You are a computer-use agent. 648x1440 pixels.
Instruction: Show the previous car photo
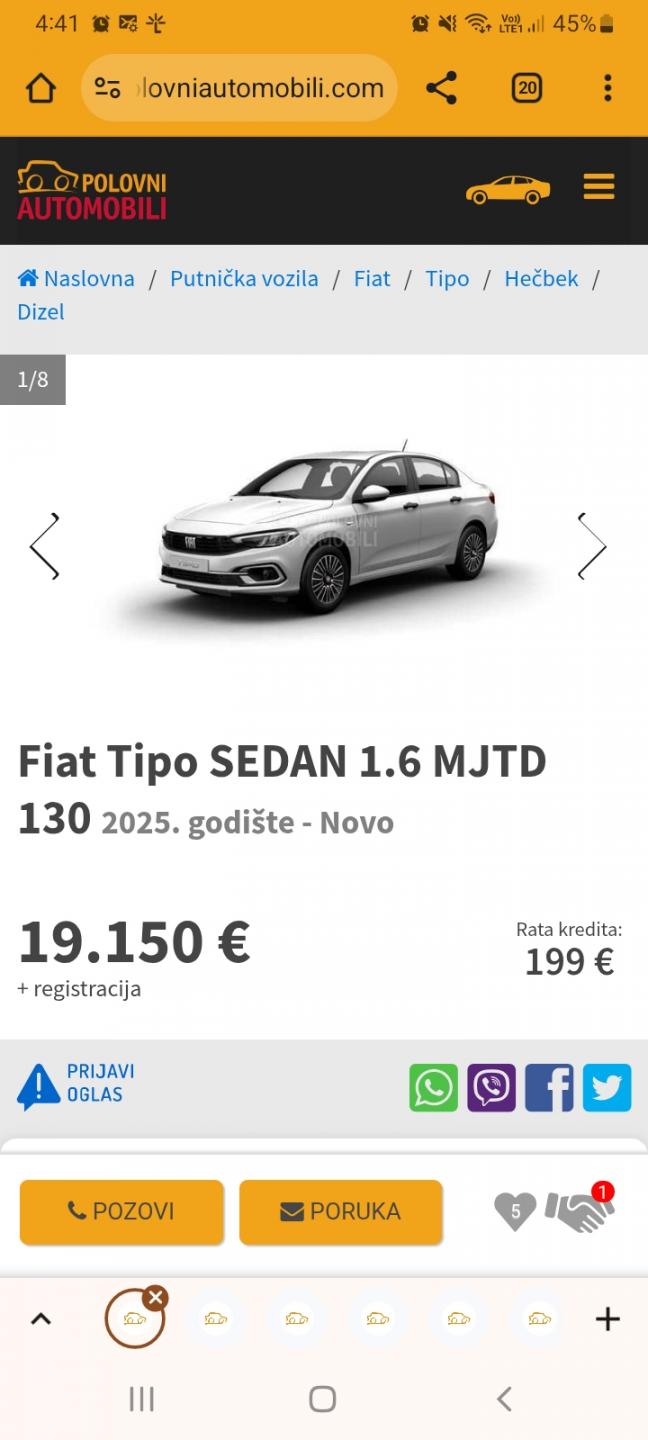45,546
